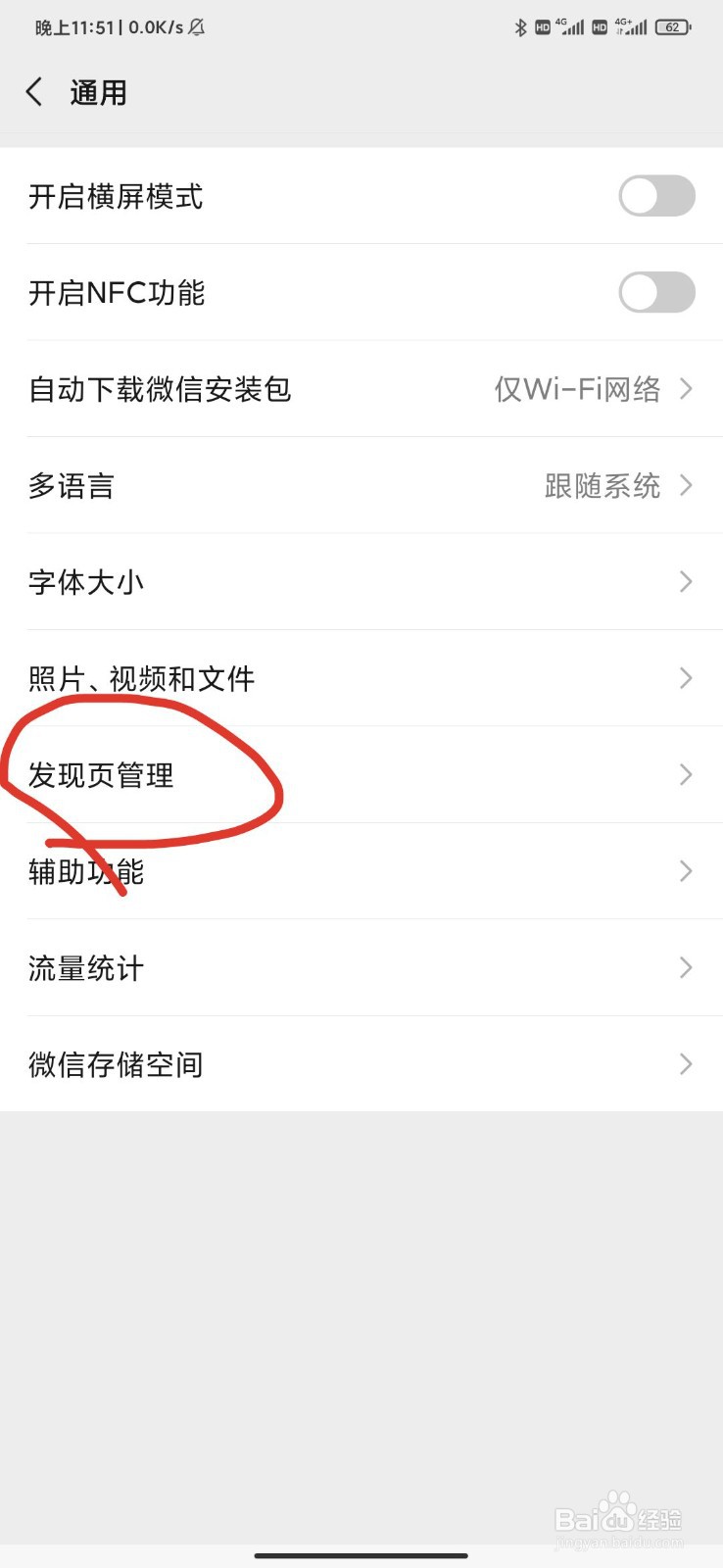
Task: Select 照片、视频和文件 media settings row
Action: coord(361,678)
